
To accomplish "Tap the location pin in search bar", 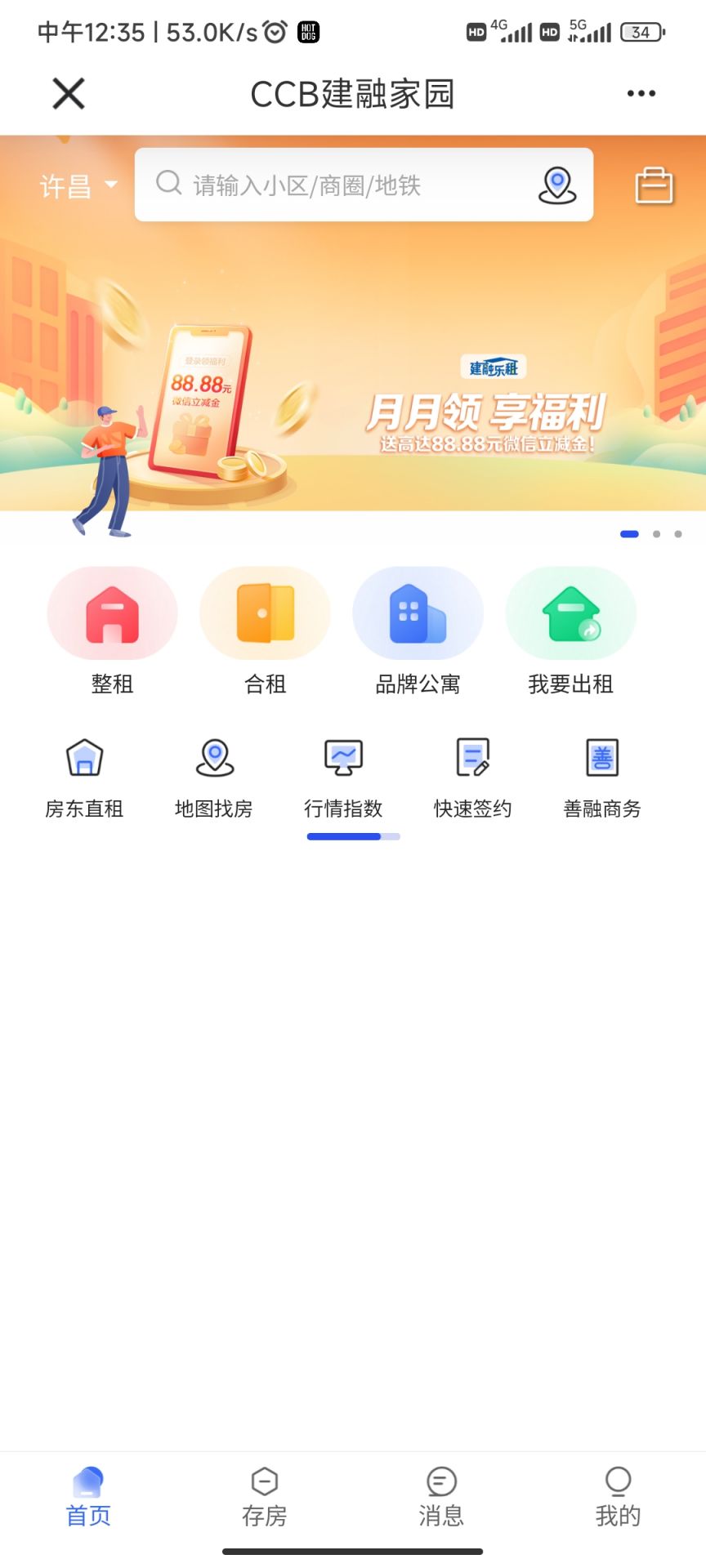I will (x=558, y=185).
